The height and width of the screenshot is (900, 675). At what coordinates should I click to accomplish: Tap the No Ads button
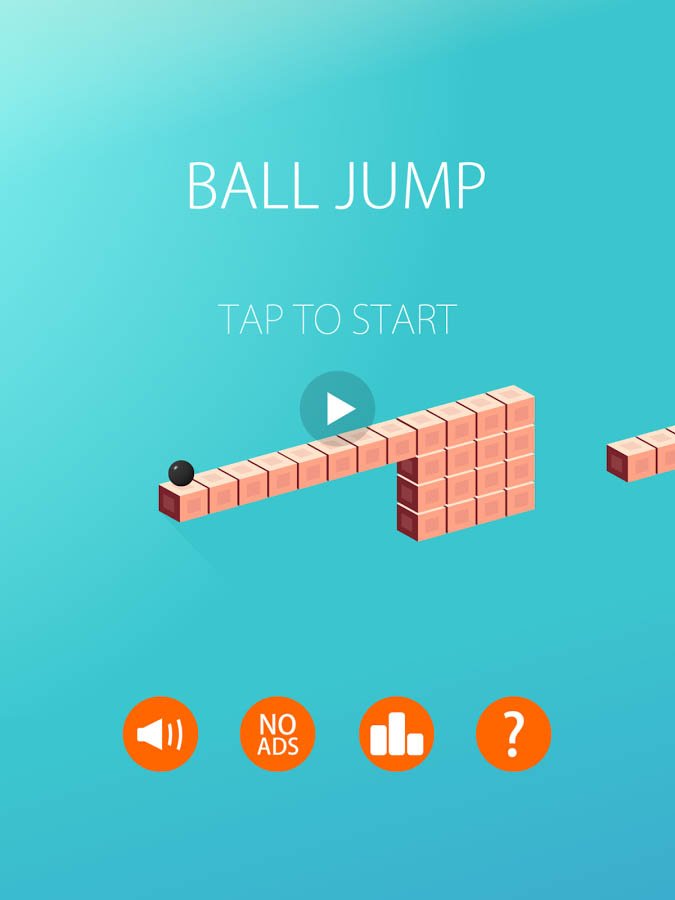tap(278, 734)
